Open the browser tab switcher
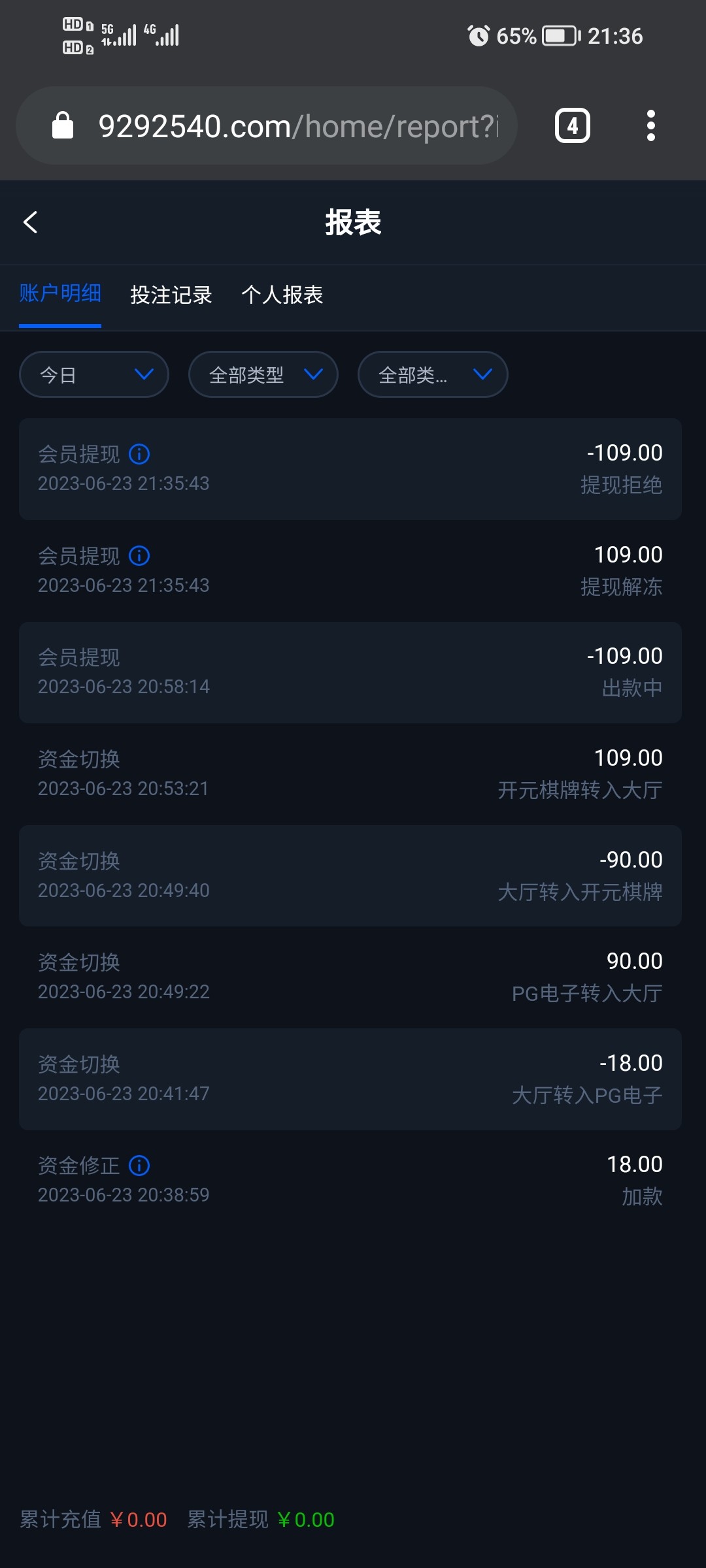The image size is (706, 1568). pyautogui.click(x=572, y=125)
